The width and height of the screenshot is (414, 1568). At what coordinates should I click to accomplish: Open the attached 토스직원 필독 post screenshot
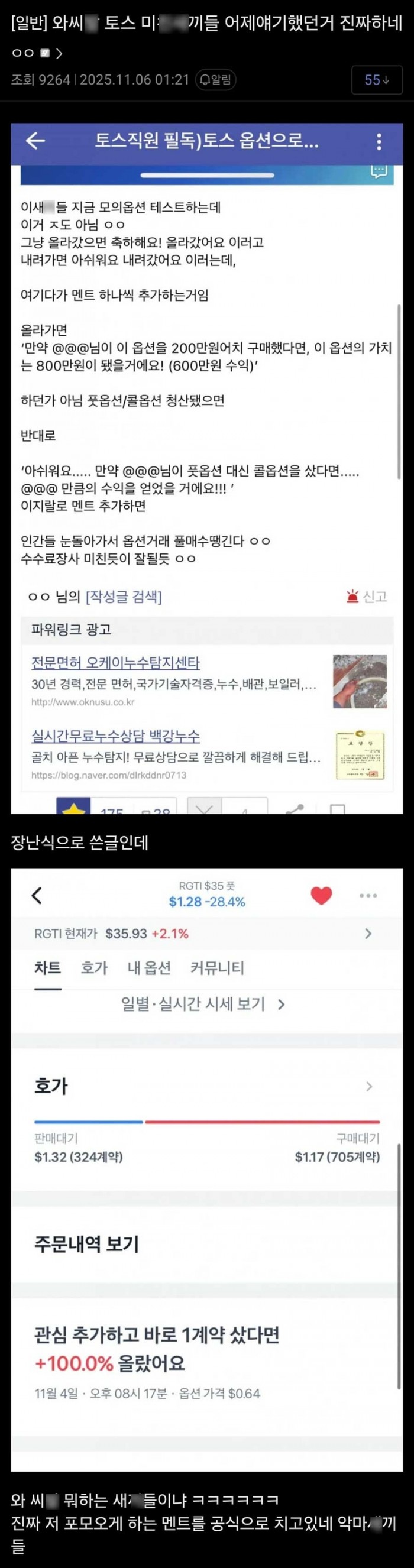pyautogui.click(x=207, y=468)
